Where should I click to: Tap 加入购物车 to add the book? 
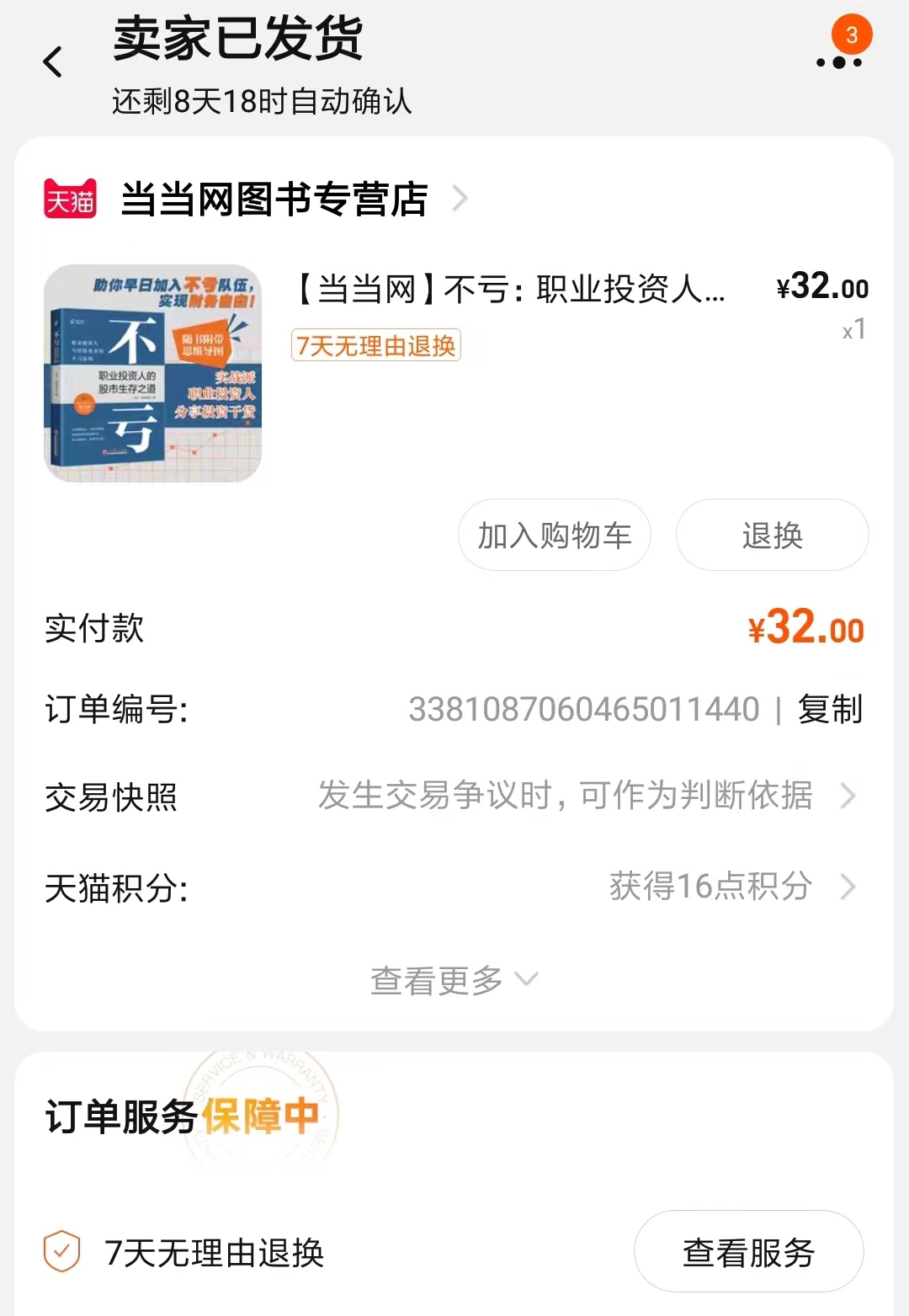[554, 535]
